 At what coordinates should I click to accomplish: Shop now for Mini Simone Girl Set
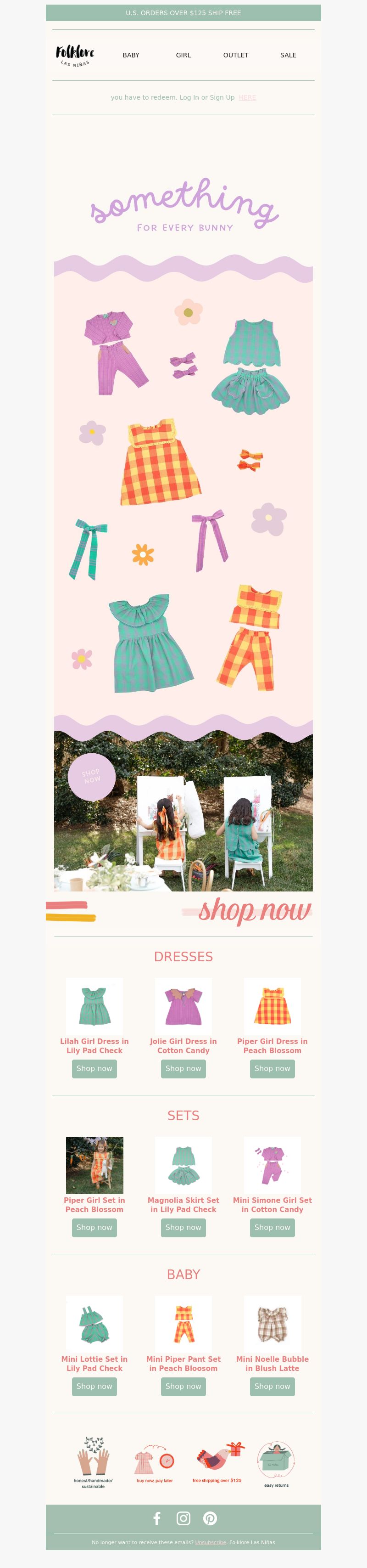(x=272, y=1227)
